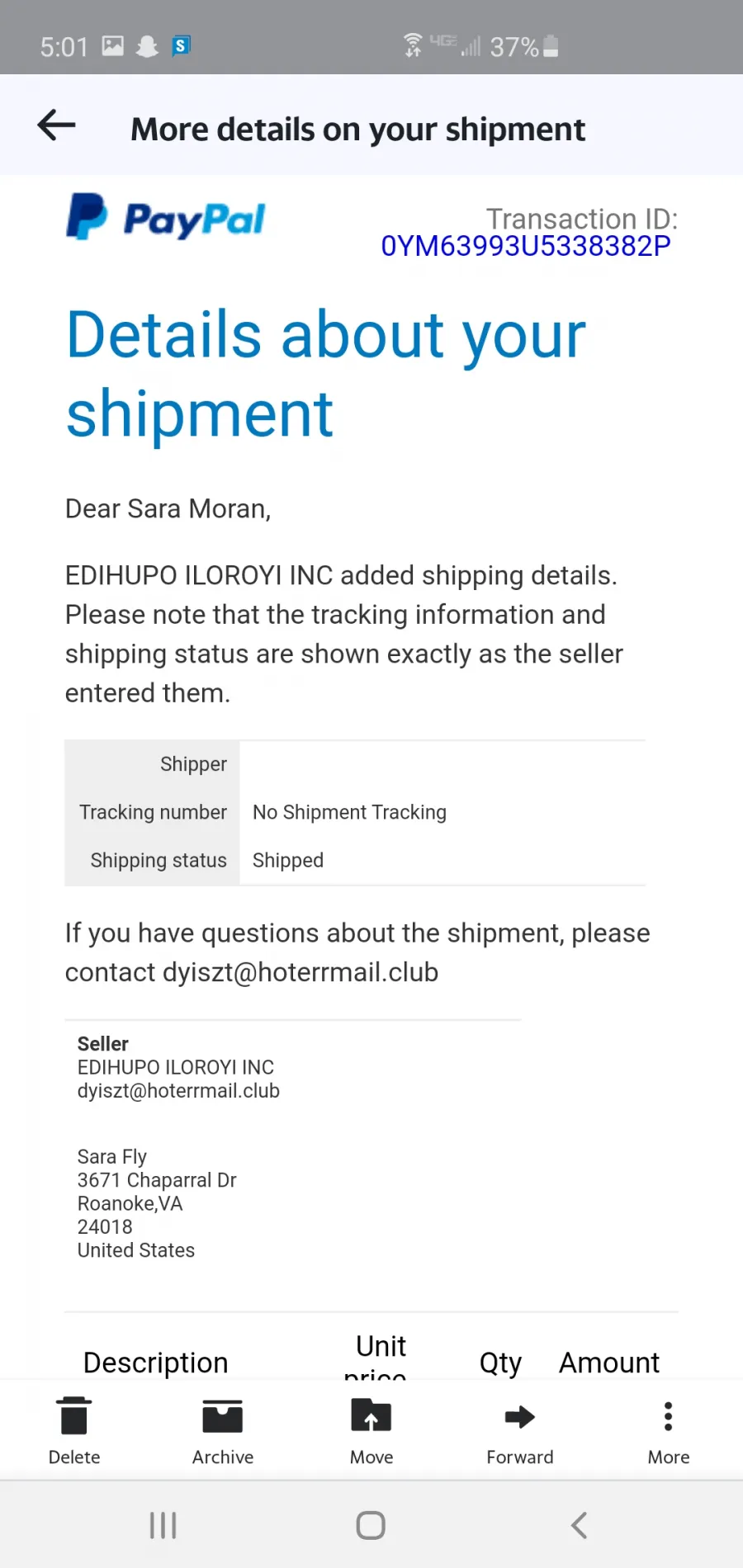Open the More options menu

point(669,1430)
